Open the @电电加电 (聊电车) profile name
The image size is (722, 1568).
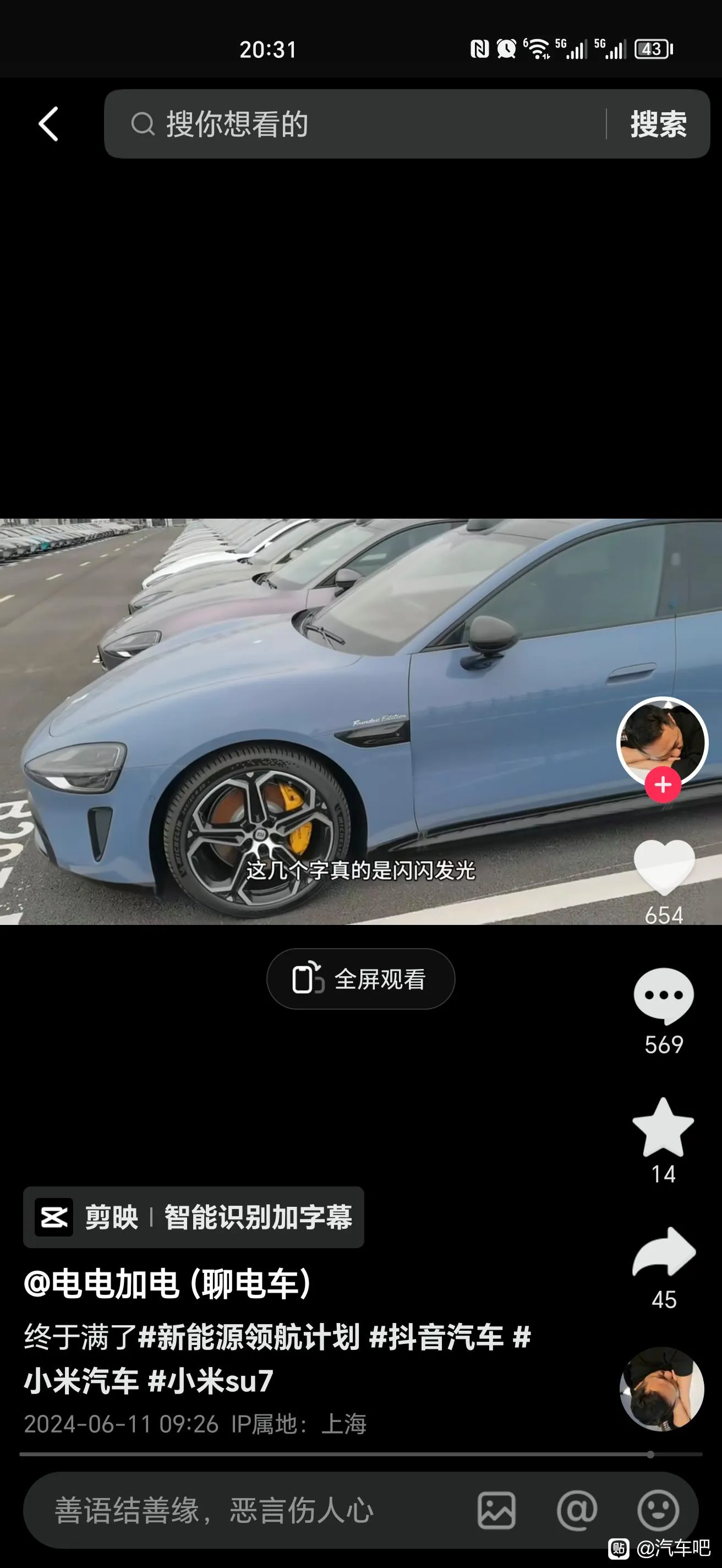pyautogui.click(x=168, y=1283)
